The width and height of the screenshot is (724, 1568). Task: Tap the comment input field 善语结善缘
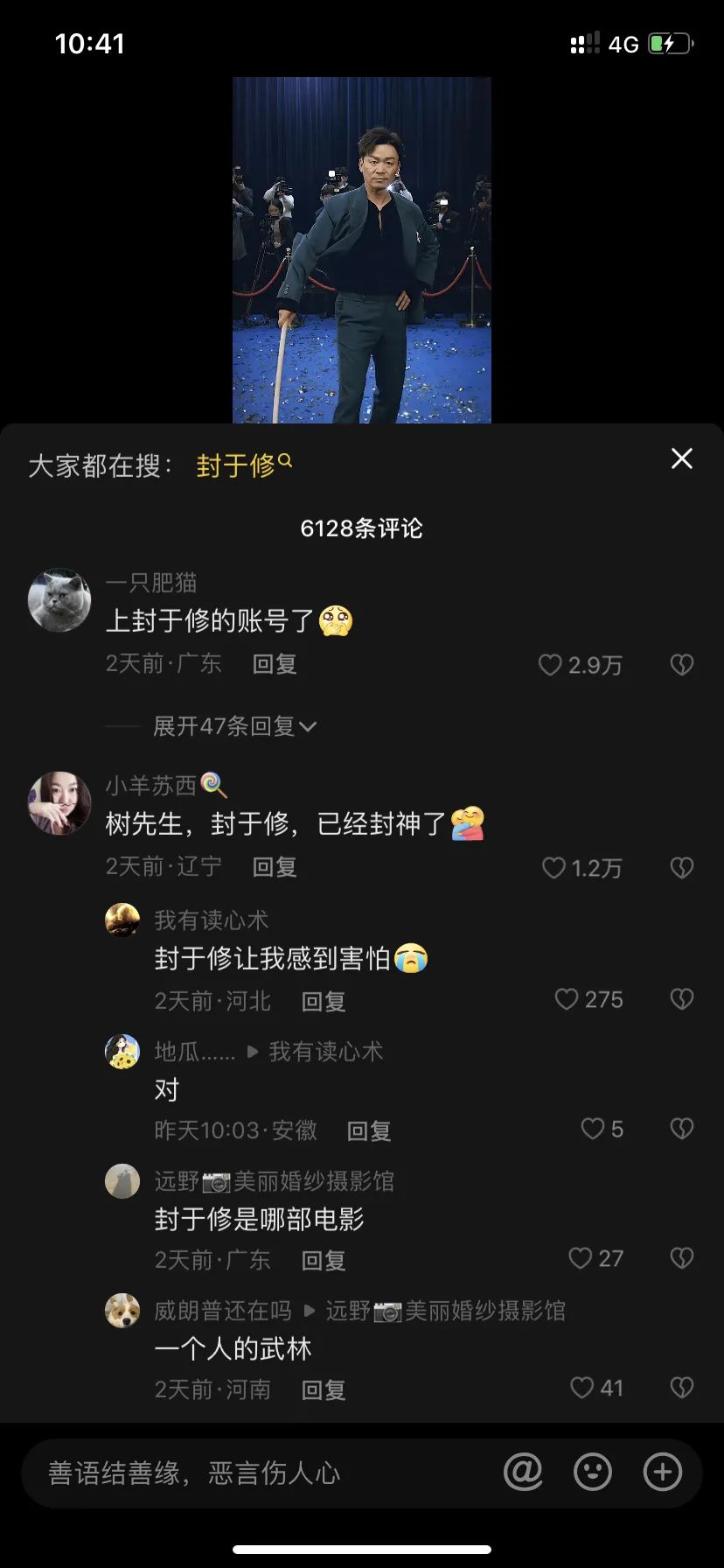pyautogui.click(x=219, y=1473)
